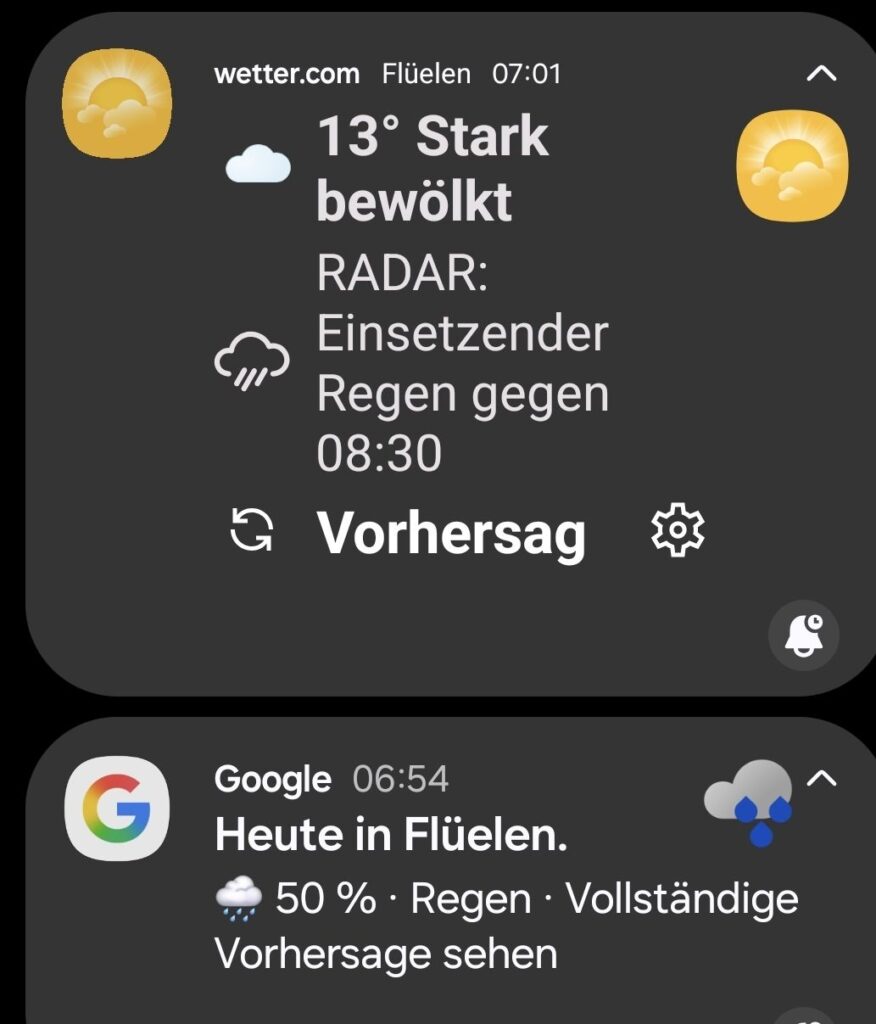Open wetter.com notification settings gear

[677, 531]
